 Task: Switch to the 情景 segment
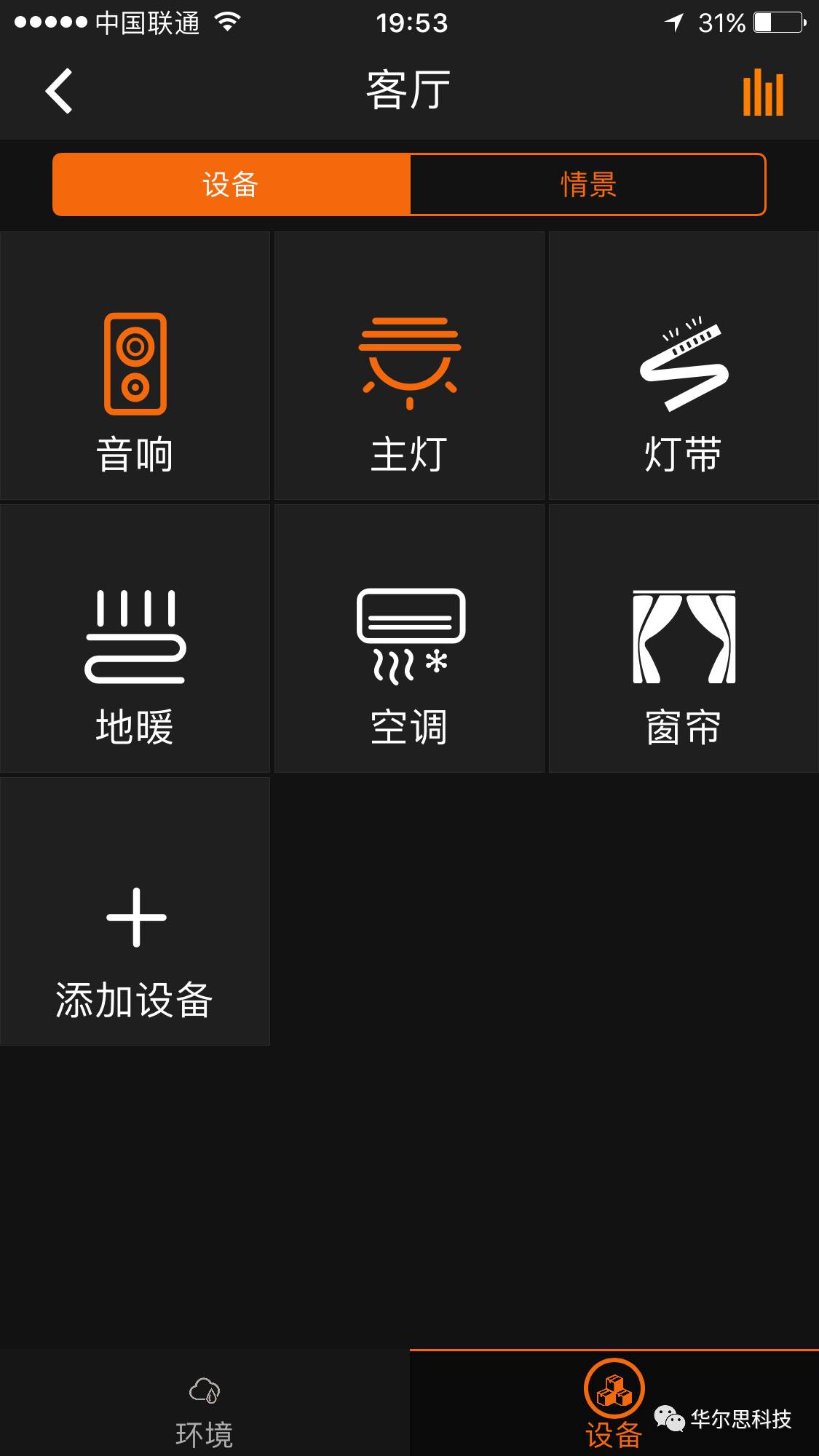tap(588, 185)
